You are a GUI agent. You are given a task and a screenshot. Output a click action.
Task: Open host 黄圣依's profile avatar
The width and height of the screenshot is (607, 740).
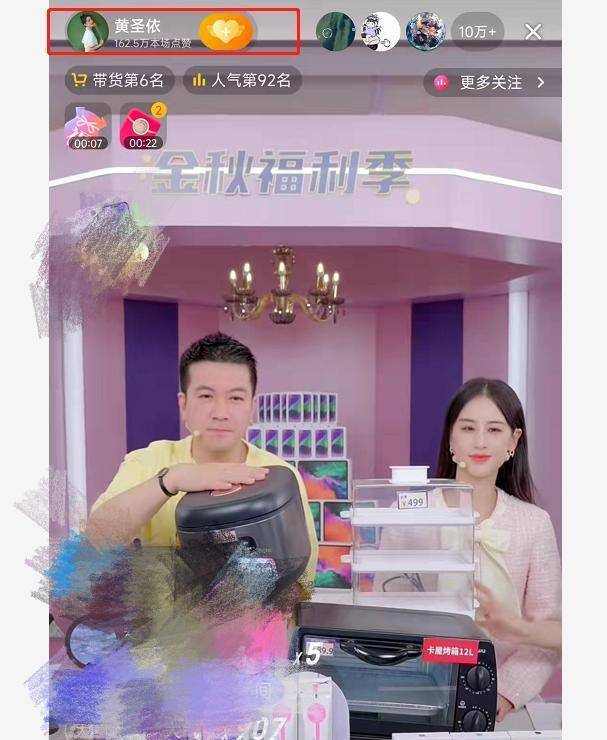87,32
